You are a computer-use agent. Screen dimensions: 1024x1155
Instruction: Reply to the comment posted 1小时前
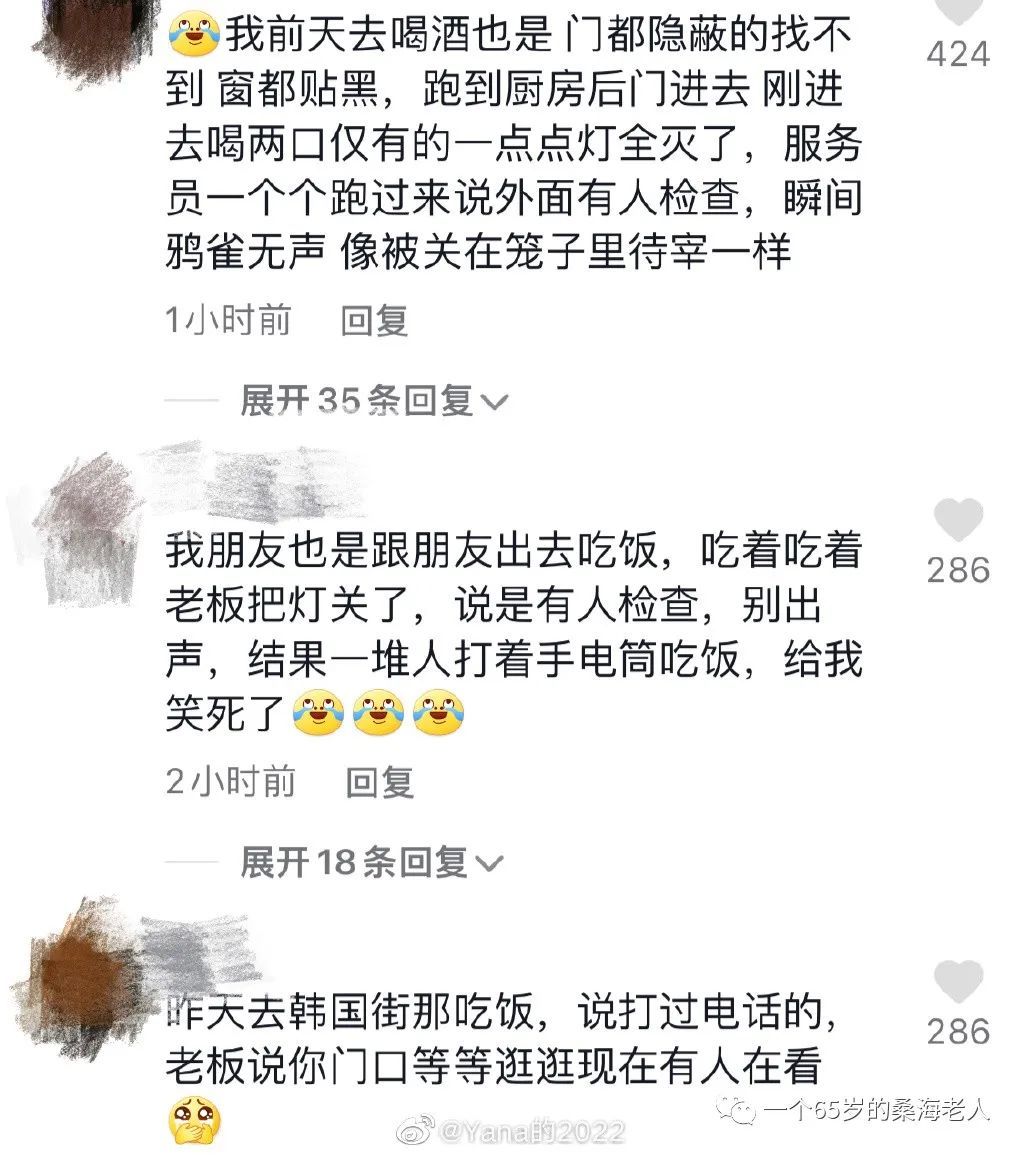[x=375, y=321]
